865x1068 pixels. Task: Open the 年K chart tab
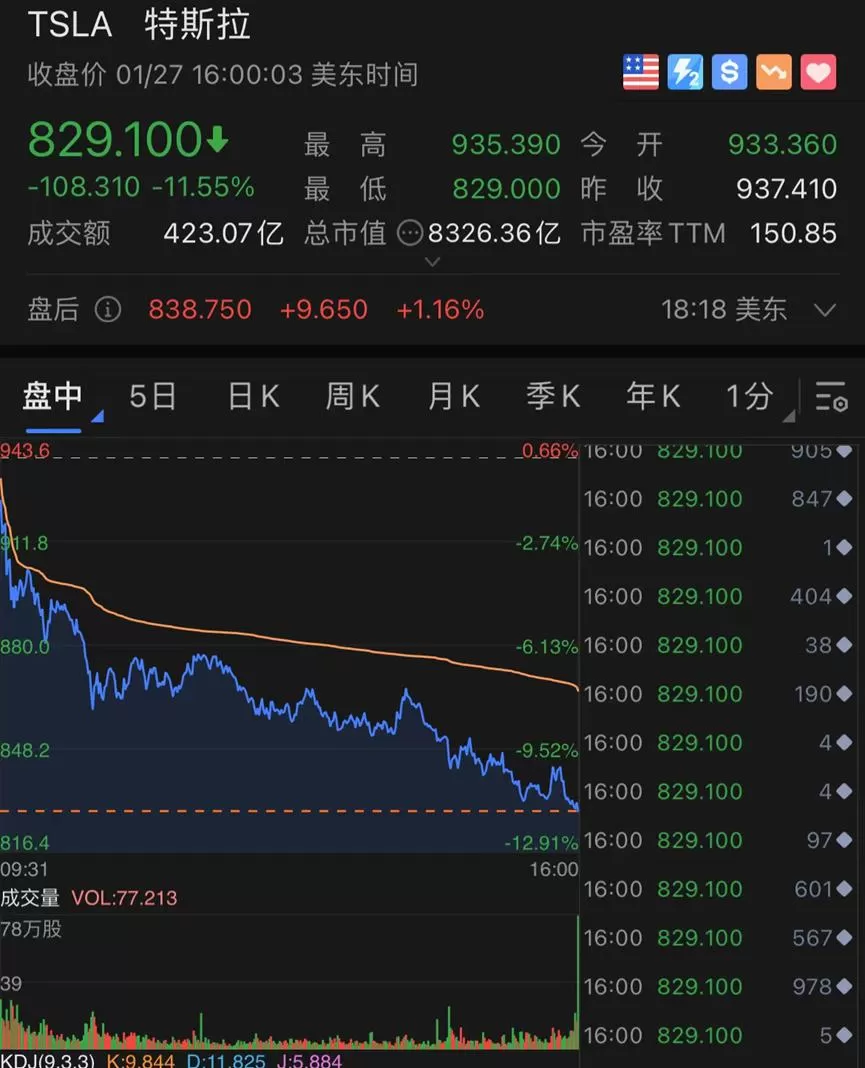tap(653, 396)
